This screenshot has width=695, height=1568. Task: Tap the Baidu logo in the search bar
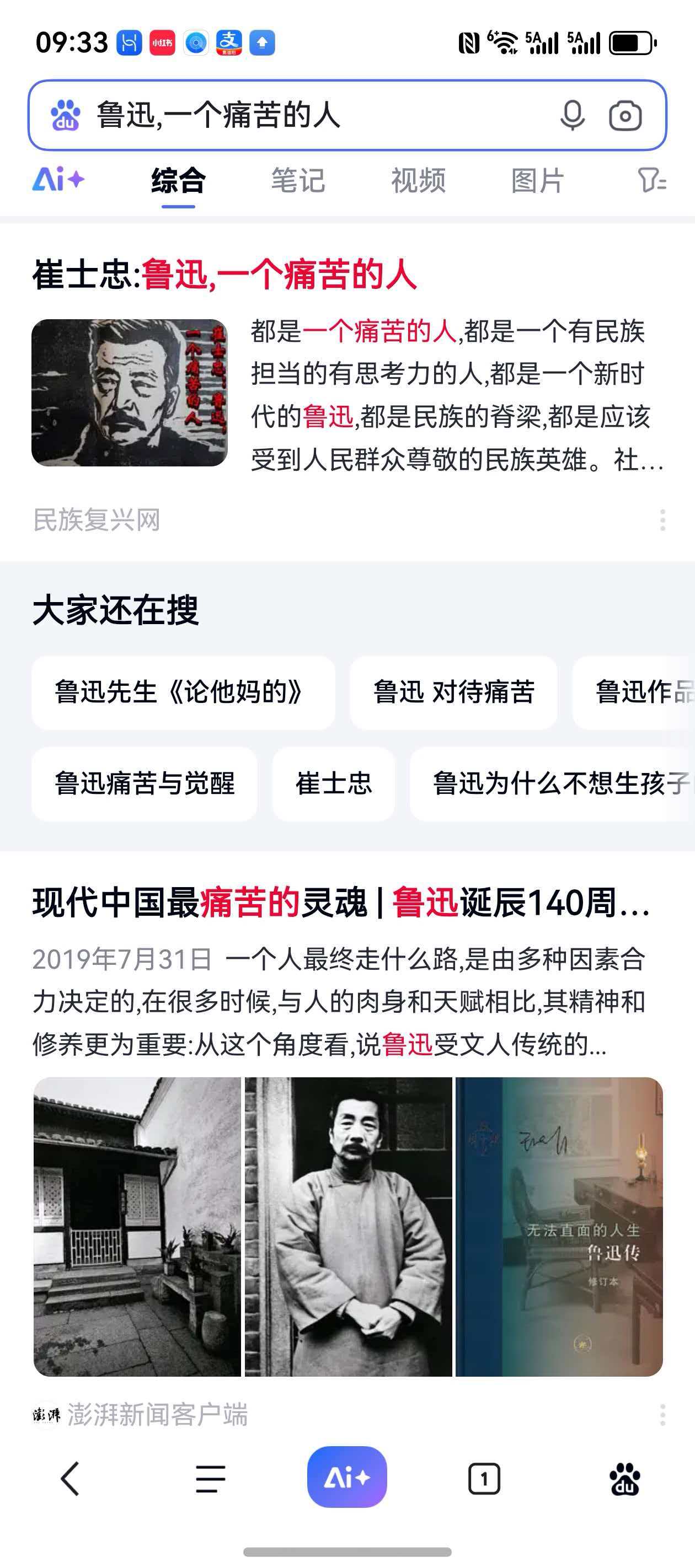coord(65,117)
